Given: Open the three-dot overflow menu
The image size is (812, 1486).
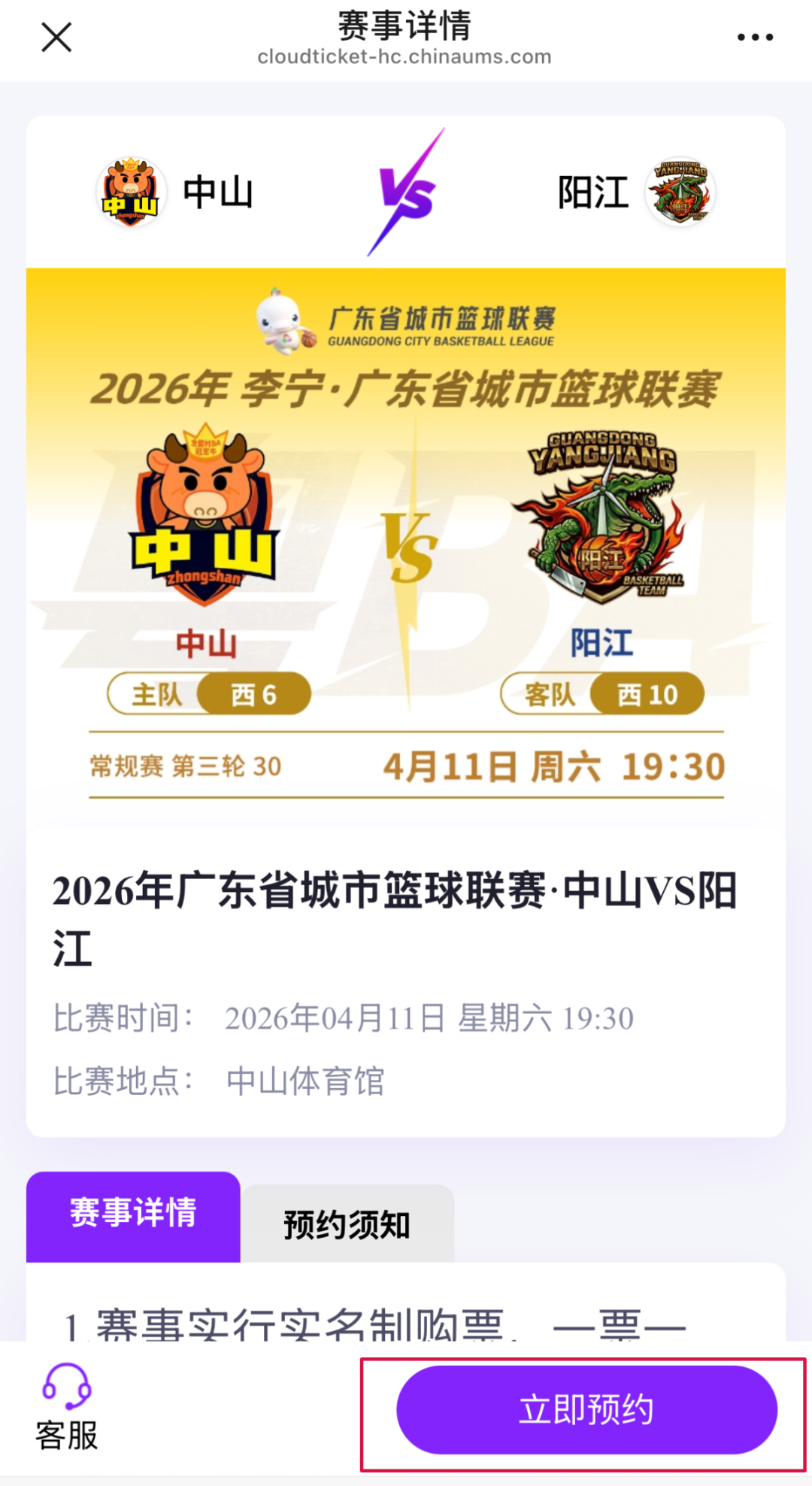Looking at the screenshot, I should click(755, 37).
